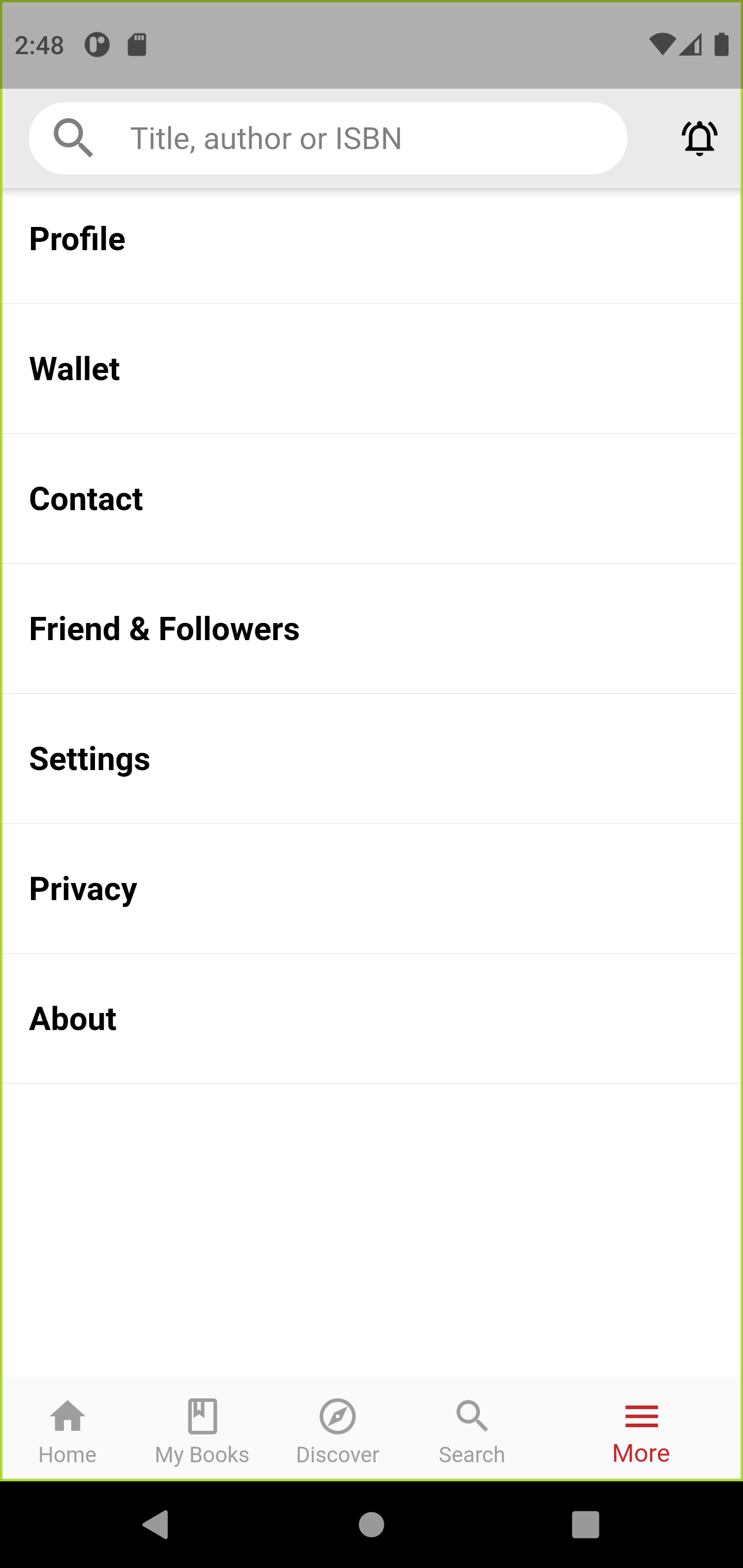Image resolution: width=743 pixels, height=1568 pixels.
Task: Switch to the Search tab
Action: [472, 1430]
